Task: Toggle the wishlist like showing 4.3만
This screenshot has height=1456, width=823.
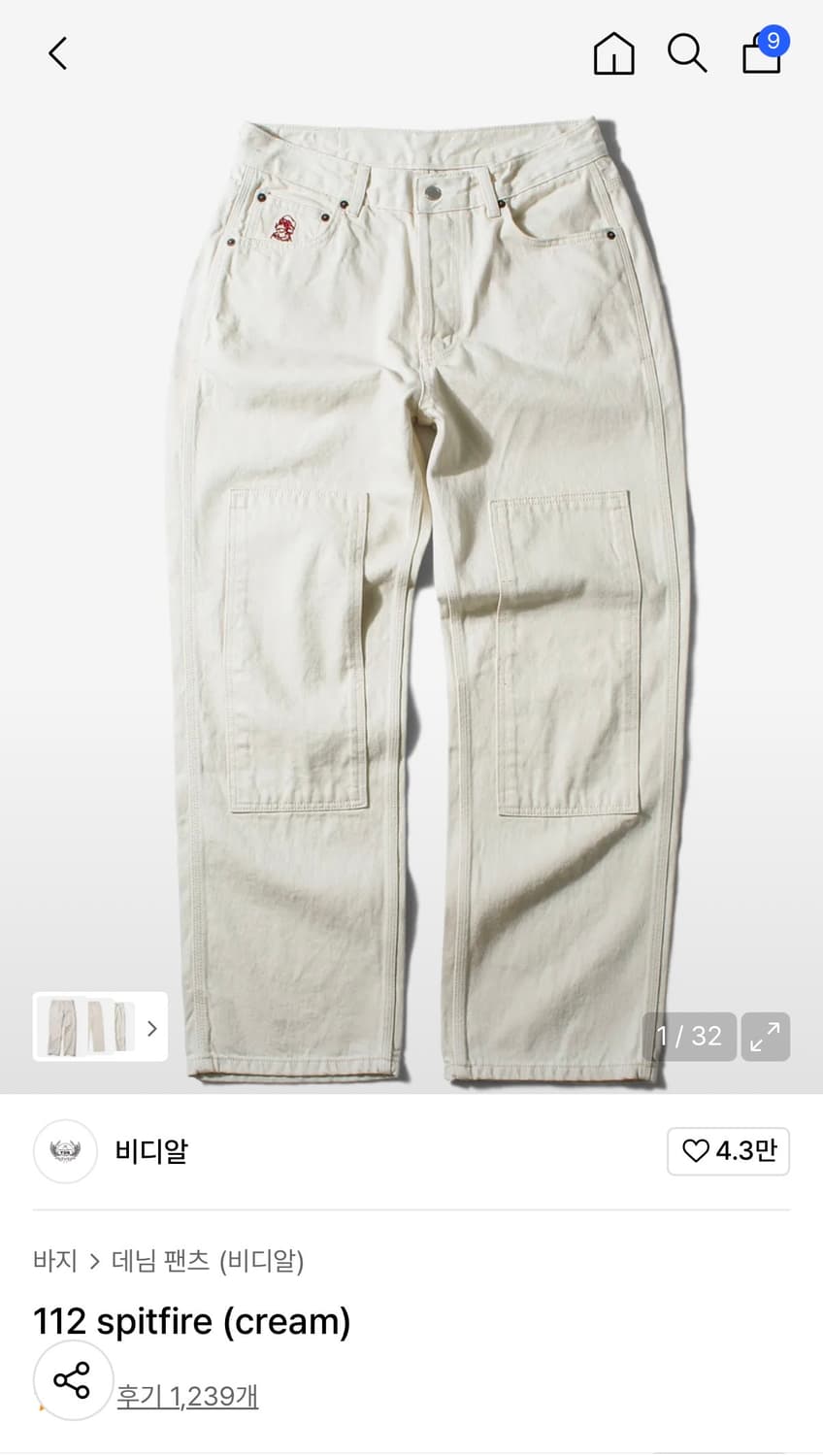Action: pos(728,1151)
